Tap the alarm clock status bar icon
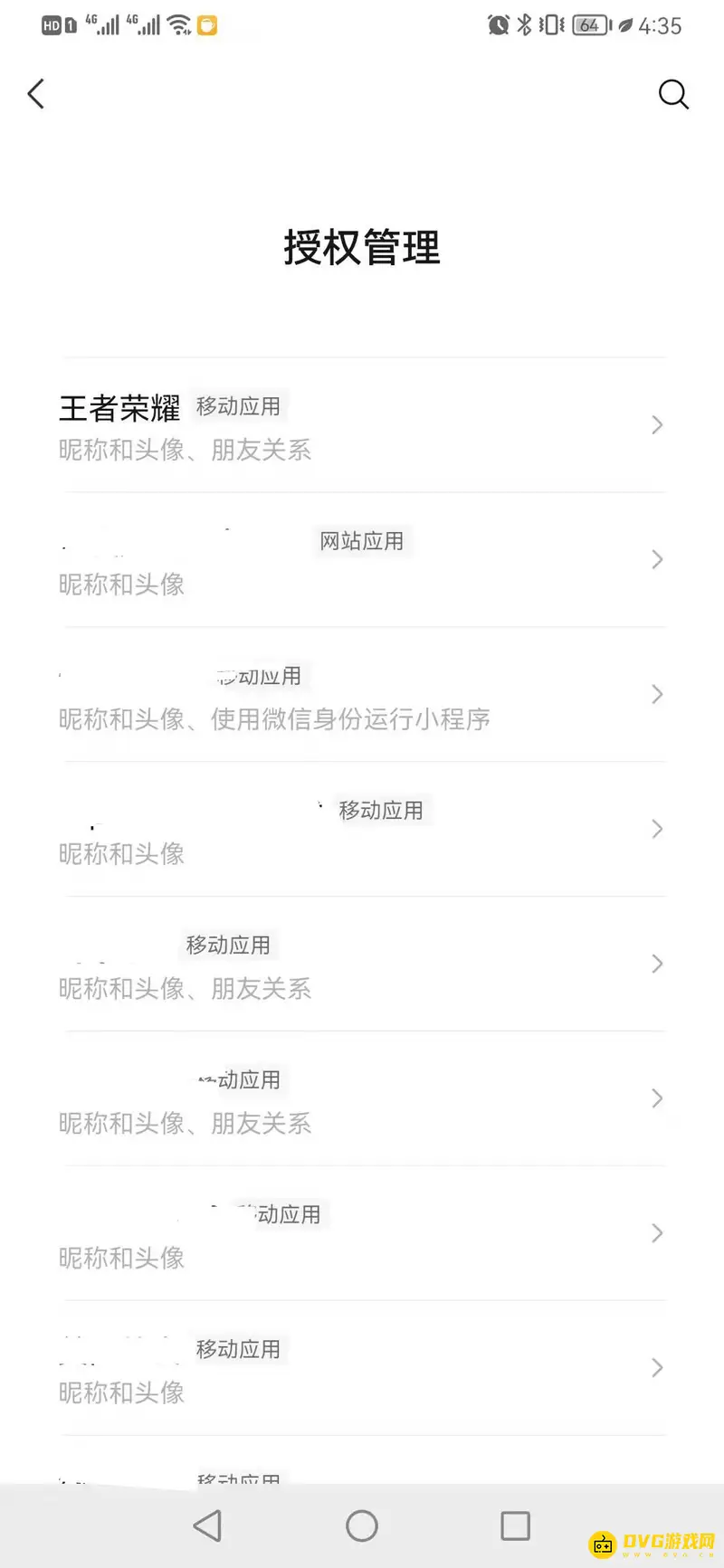Viewport: 724px width, 1568px height. pos(499,25)
